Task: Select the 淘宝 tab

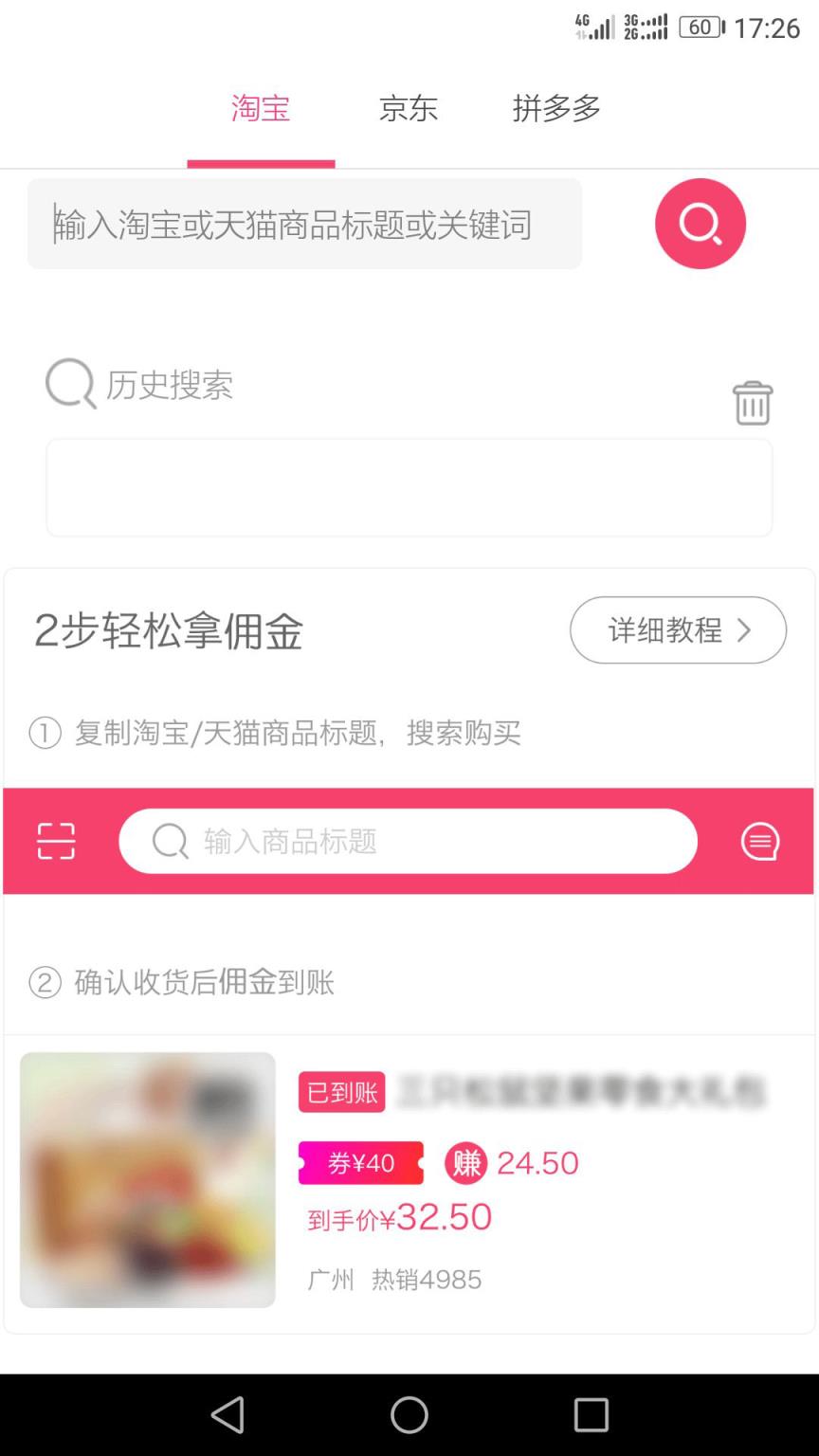Action: 261,109
